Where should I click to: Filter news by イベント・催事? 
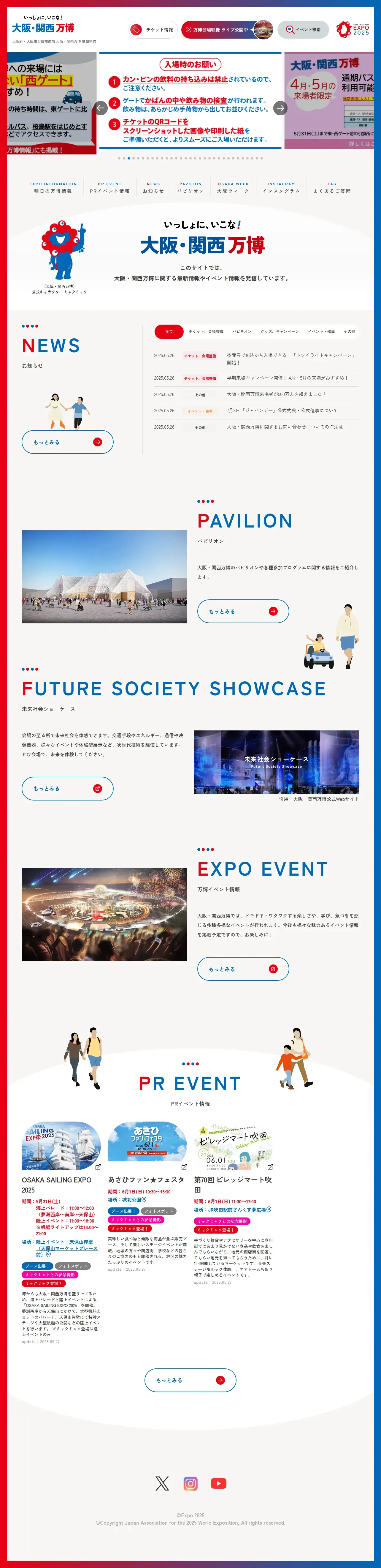321,332
